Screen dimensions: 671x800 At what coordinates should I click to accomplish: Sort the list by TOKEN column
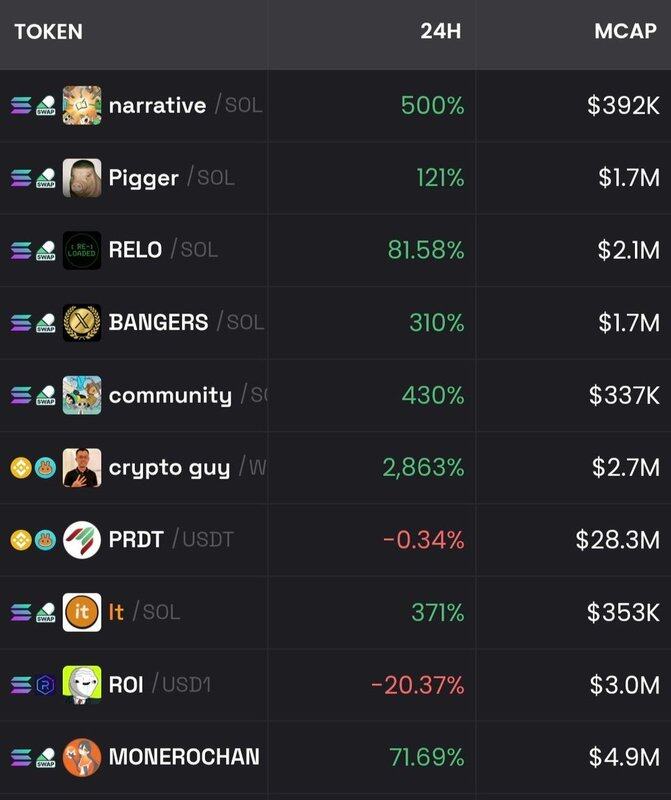click(x=48, y=31)
